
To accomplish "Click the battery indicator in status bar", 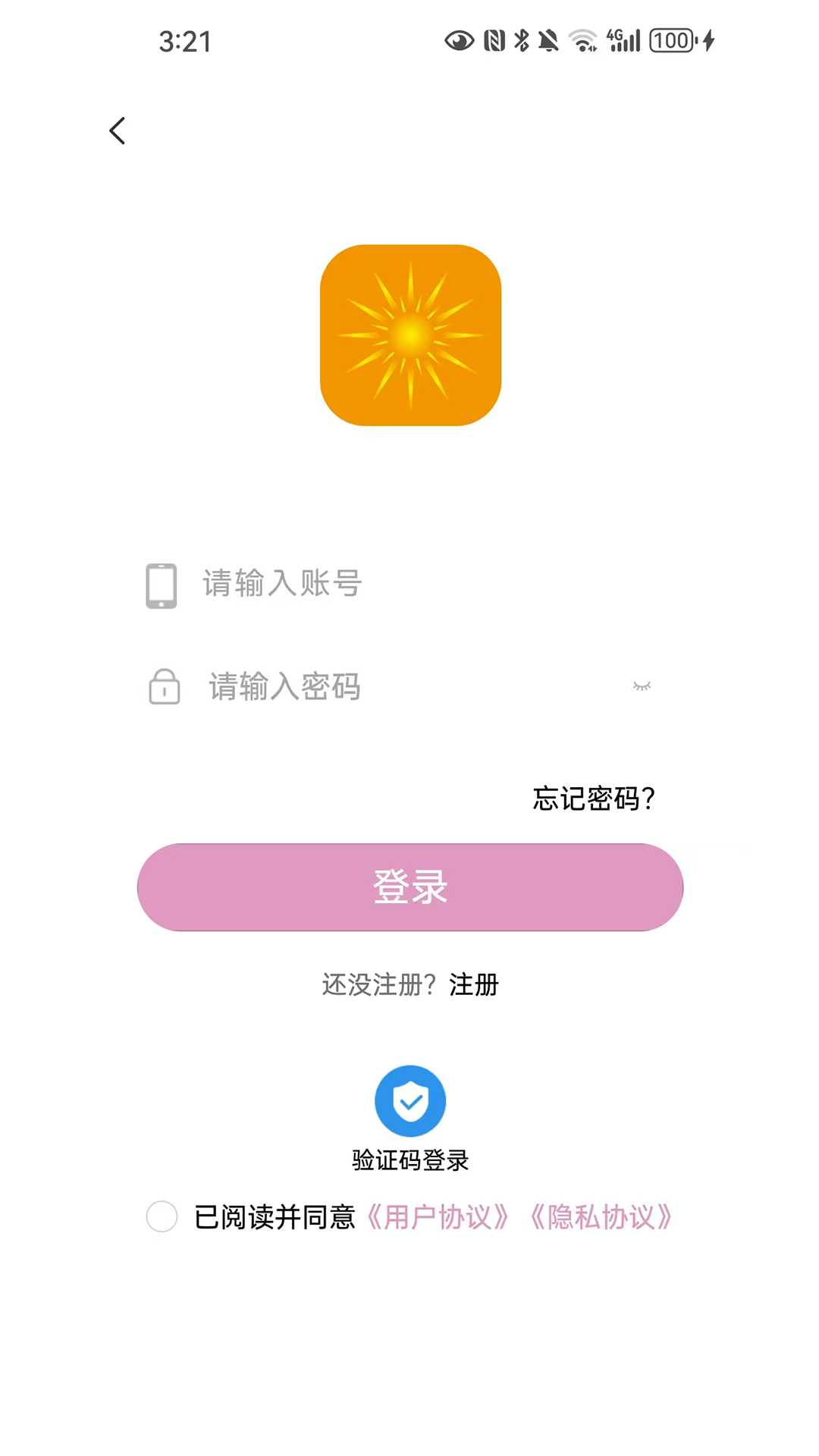I will pyautogui.click(x=670, y=41).
